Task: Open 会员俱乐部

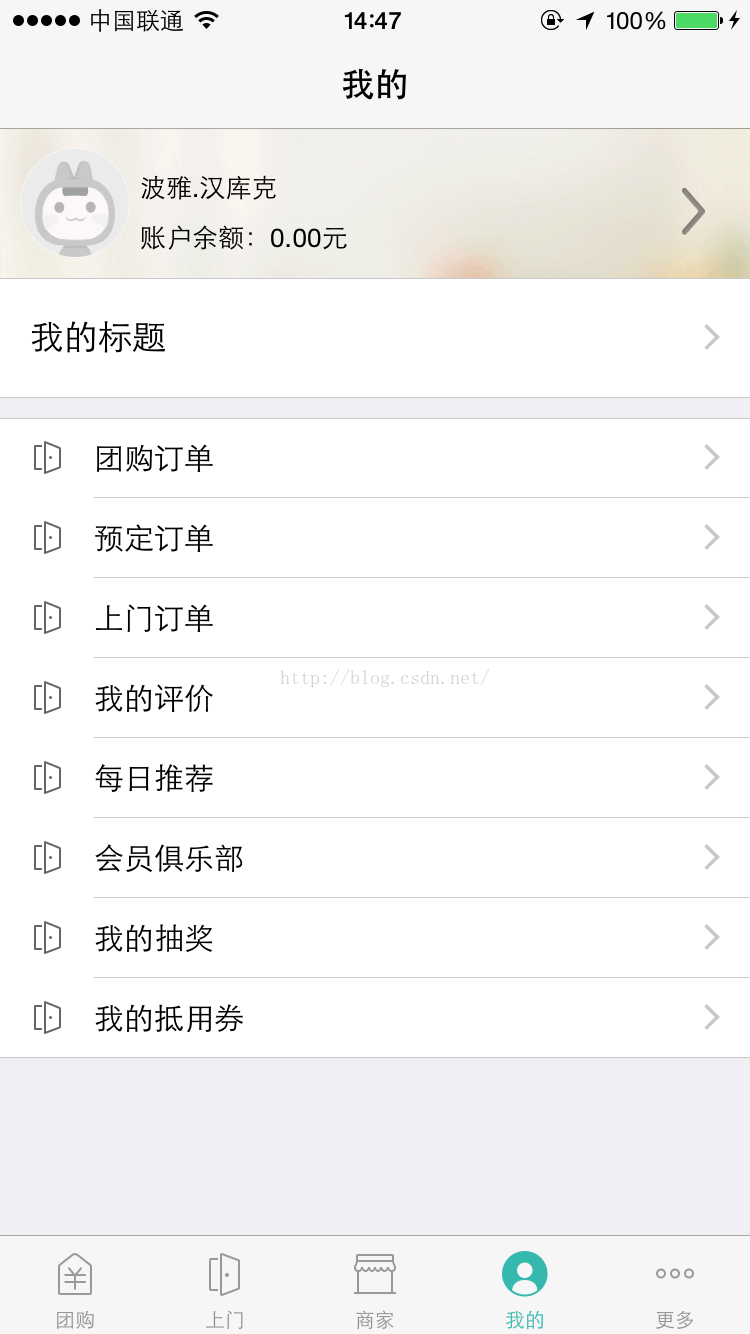Action: point(375,858)
